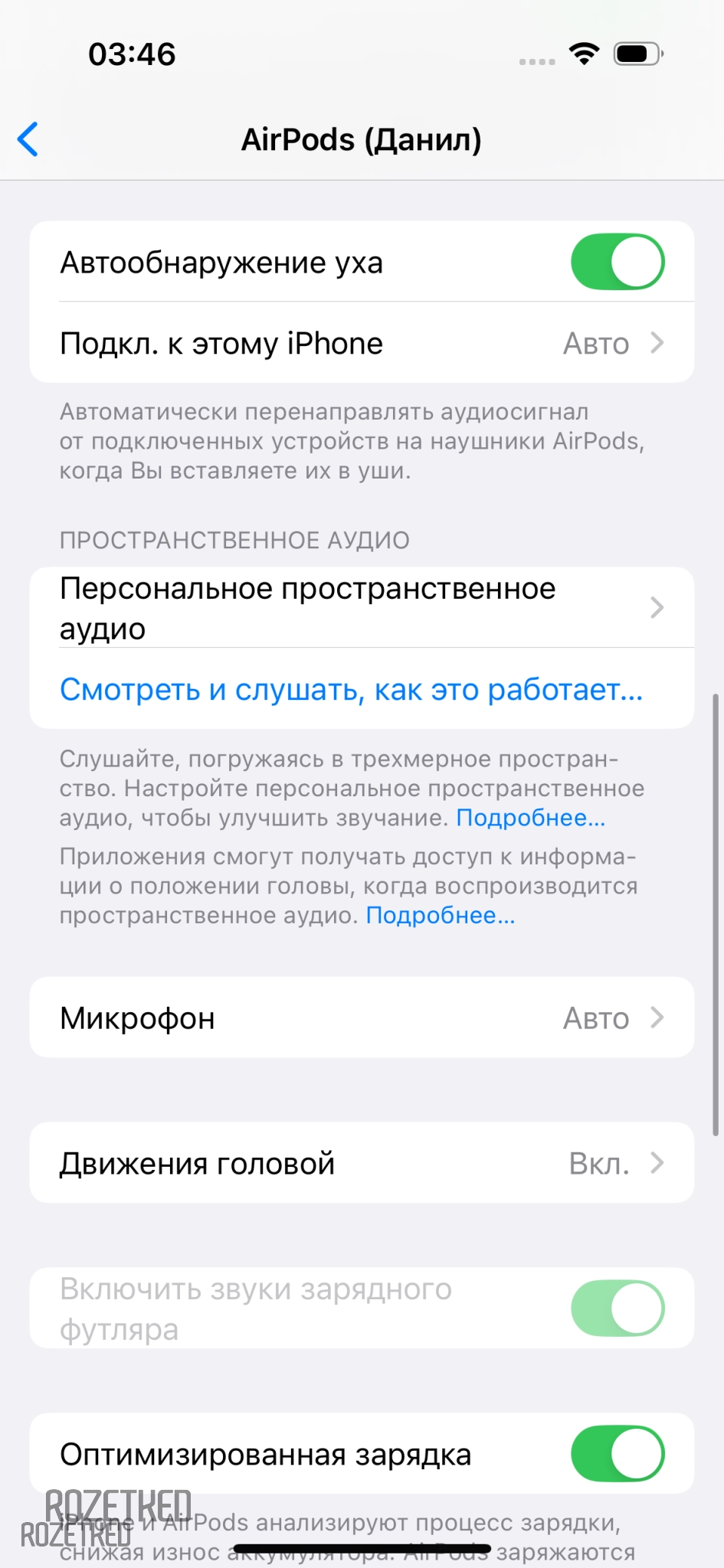Tap Смотреть и слушать, как это работает
Screen dimensions: 724x1568
tap(351, 690)
